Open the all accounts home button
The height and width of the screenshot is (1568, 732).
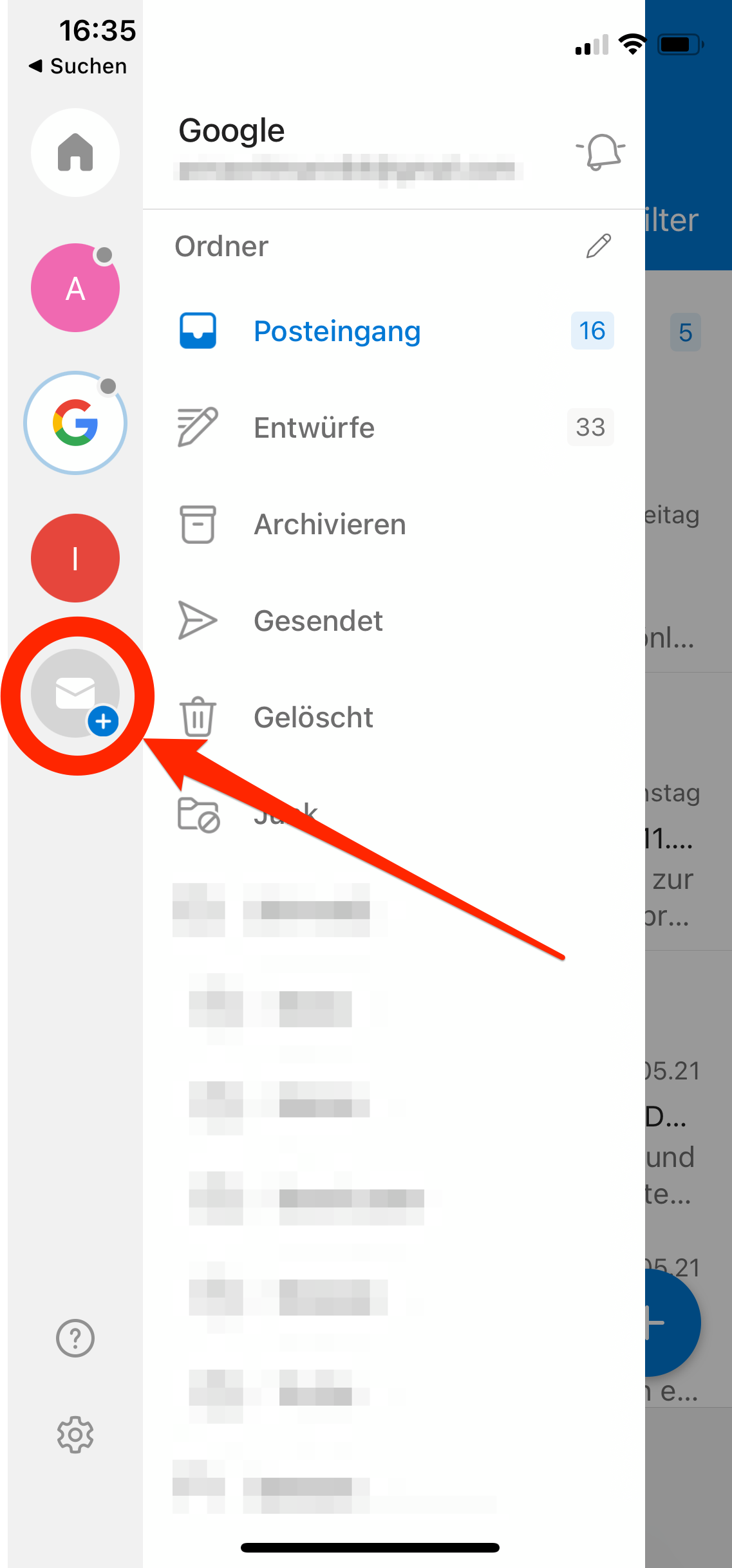point(75,153)
